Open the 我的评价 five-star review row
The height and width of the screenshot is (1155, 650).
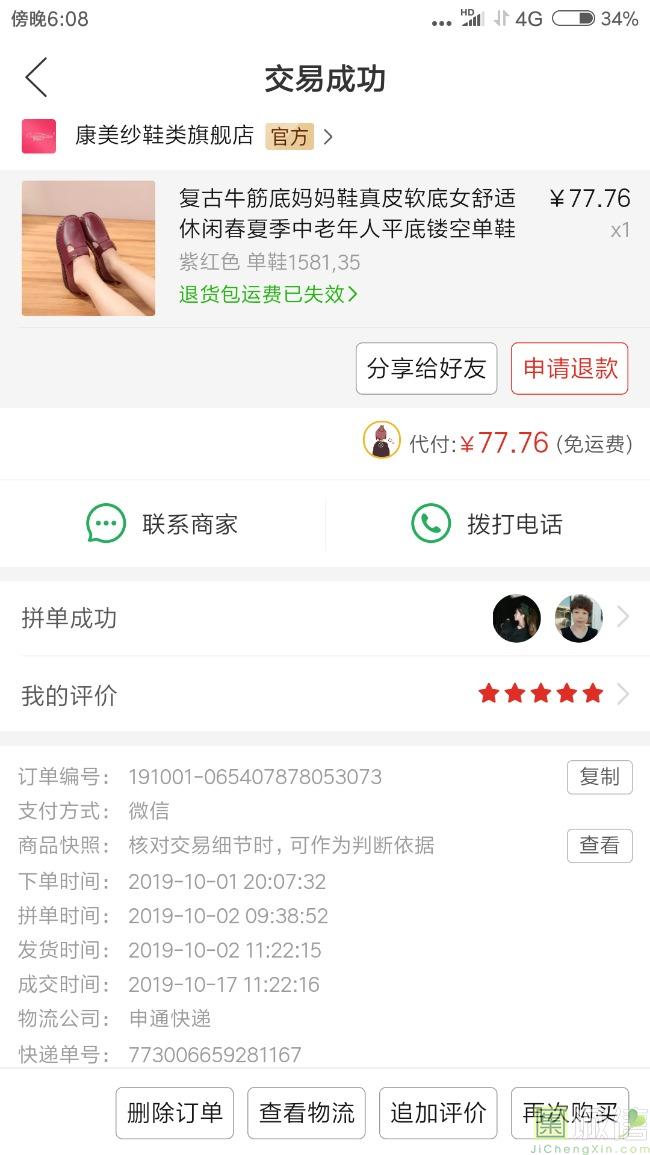(325, 694)
